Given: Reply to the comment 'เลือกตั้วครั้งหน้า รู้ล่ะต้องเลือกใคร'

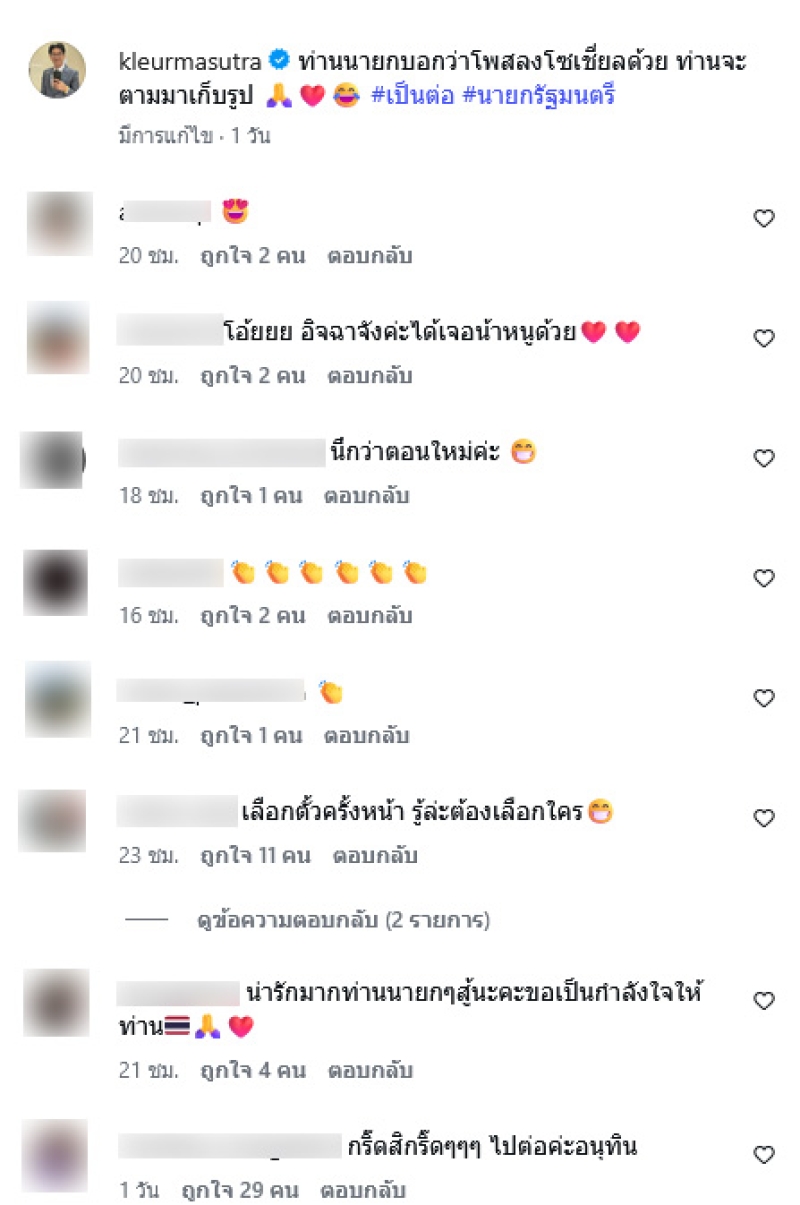Looking at the screenshot, I should coord(375,856).
